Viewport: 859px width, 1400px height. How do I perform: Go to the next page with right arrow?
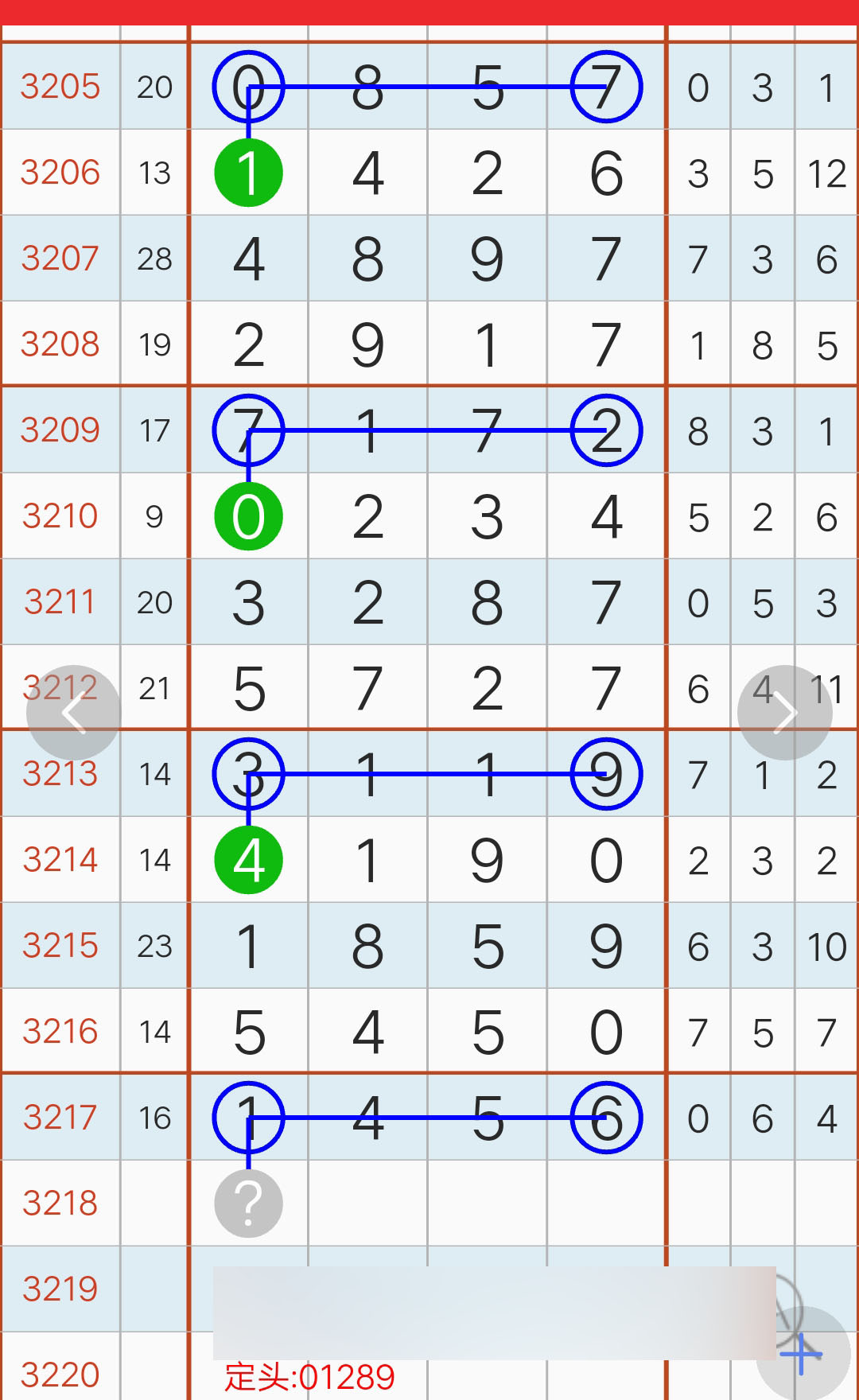[x=785, y=713]
